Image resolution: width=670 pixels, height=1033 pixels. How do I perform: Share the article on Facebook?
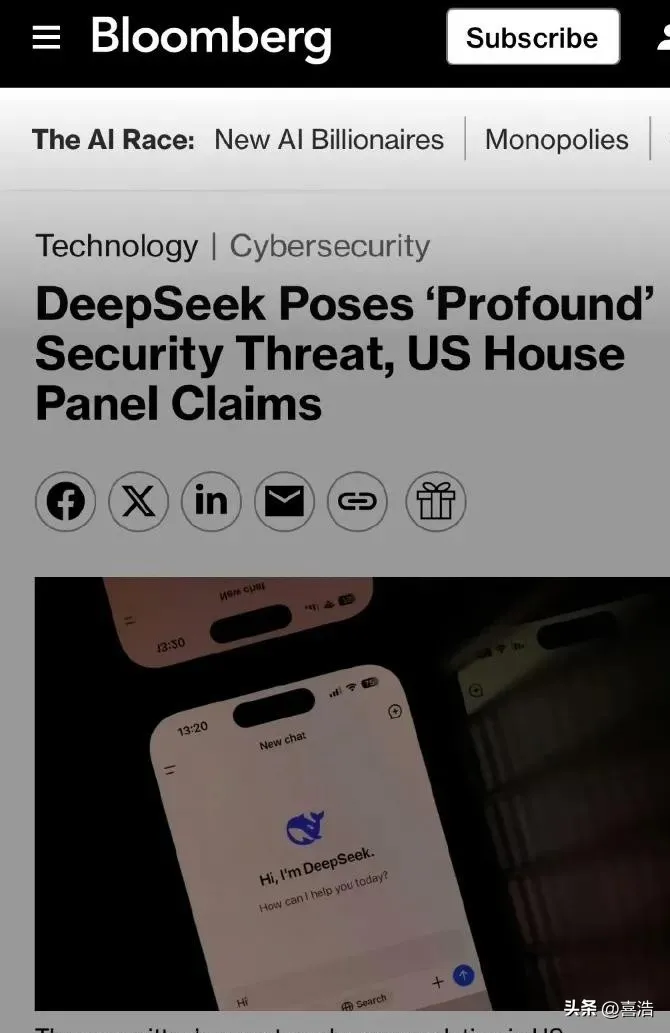(x=66, y=501)
